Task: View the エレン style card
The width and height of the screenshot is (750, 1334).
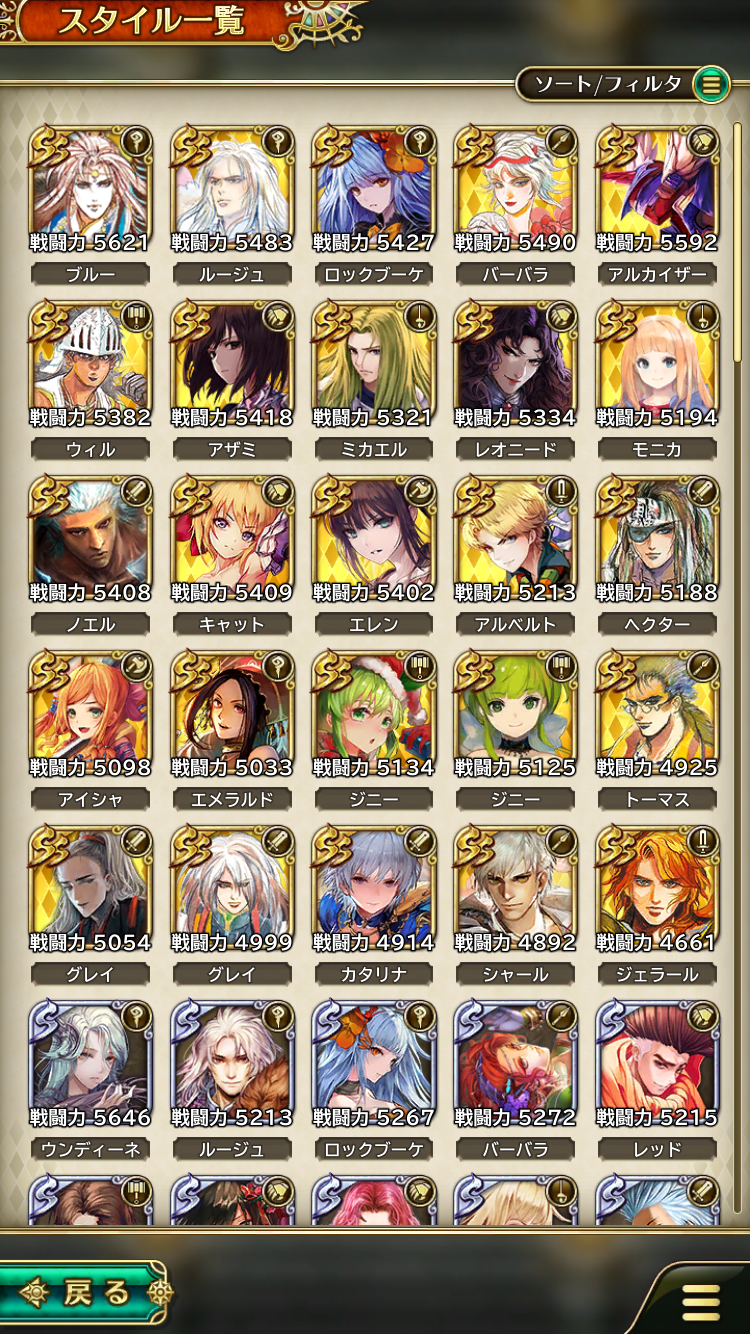Action: click(374, 540)
